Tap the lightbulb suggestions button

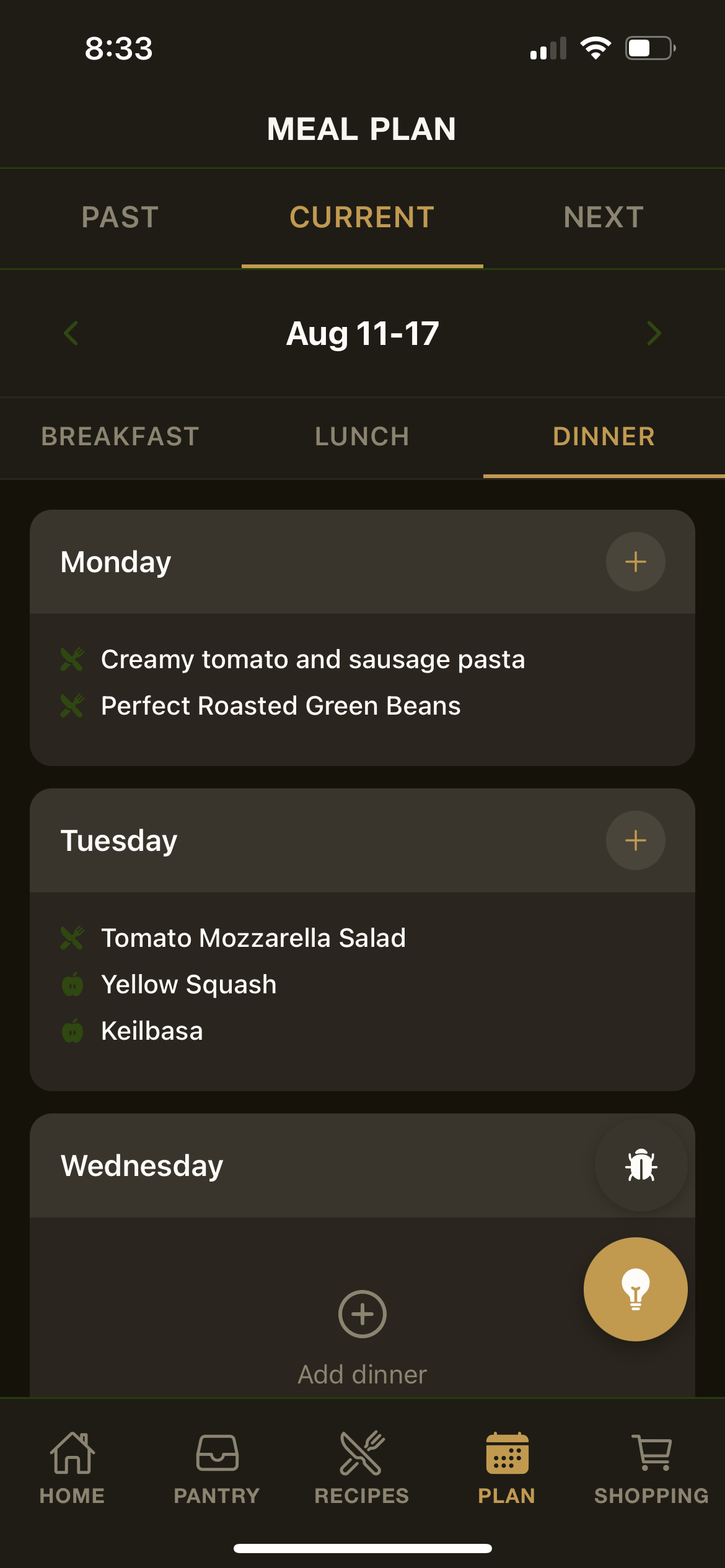click(x=635, y=1289)
